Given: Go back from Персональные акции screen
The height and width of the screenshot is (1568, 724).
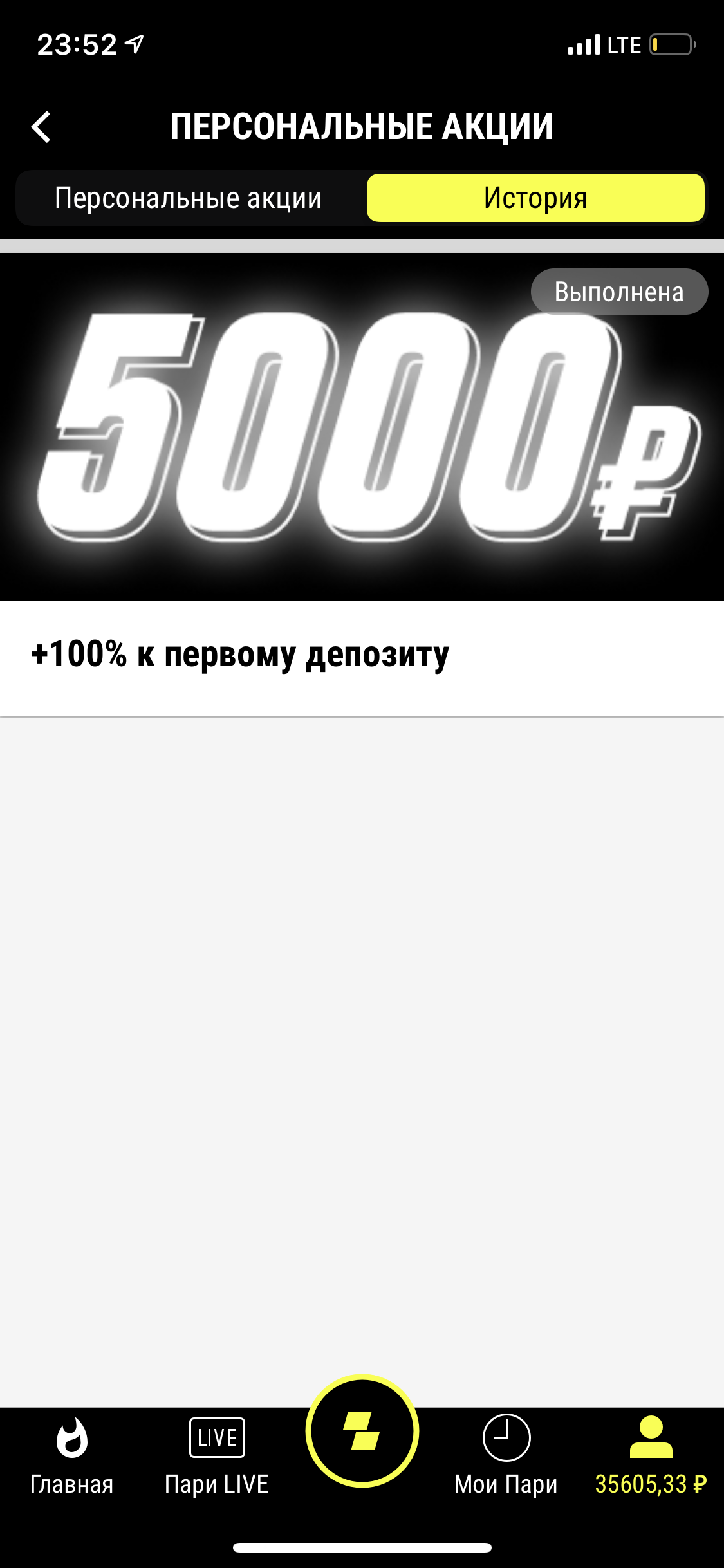Looking at the screenshot, I should coord(41,126).
